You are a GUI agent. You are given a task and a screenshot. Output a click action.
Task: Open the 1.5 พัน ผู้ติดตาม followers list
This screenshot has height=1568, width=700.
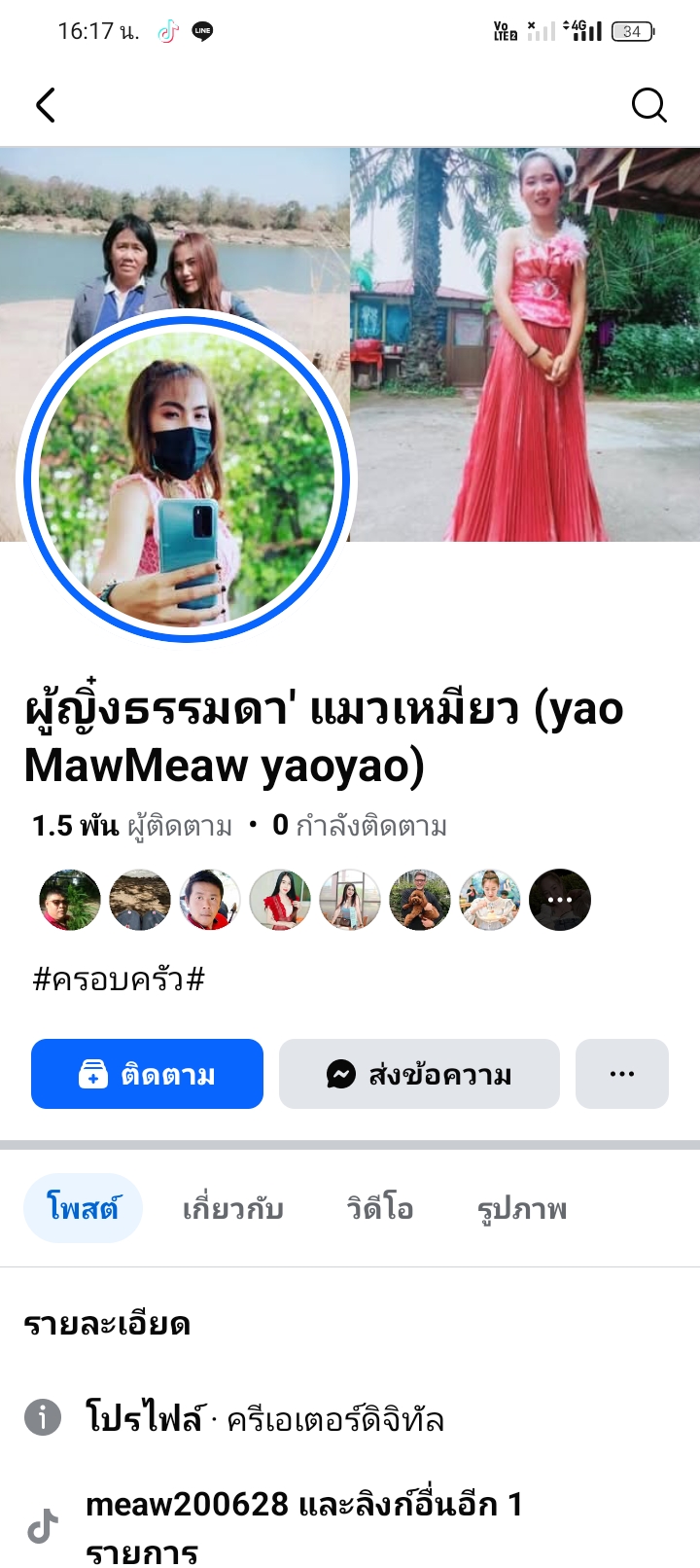pos(132,826)
